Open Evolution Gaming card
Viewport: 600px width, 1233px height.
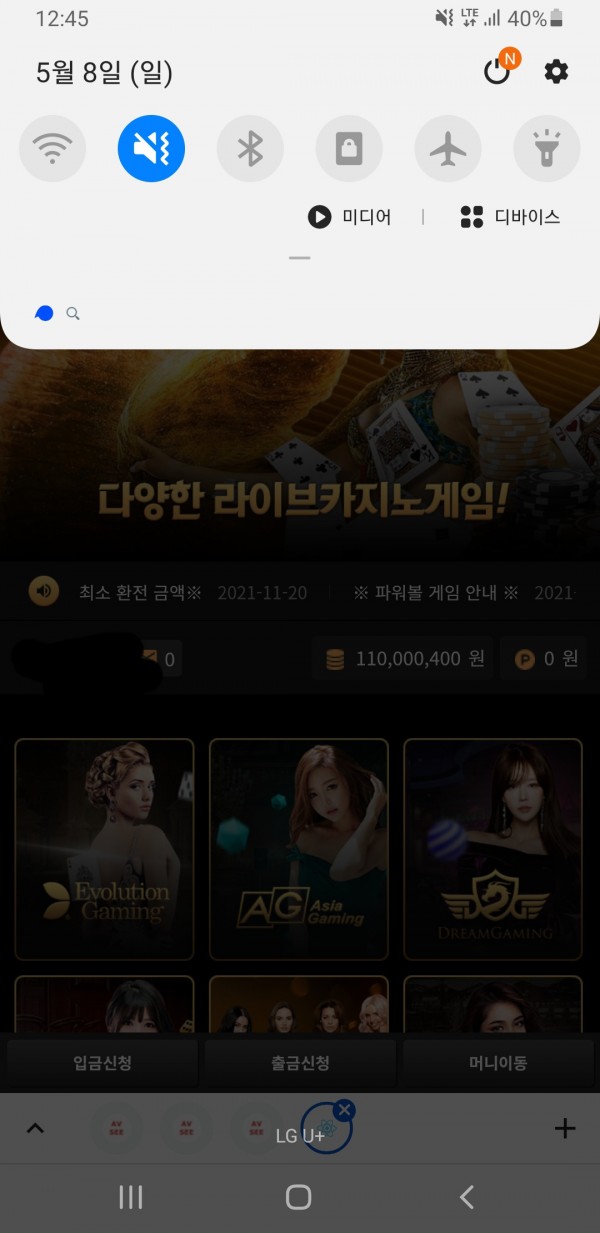pos(104,849)
